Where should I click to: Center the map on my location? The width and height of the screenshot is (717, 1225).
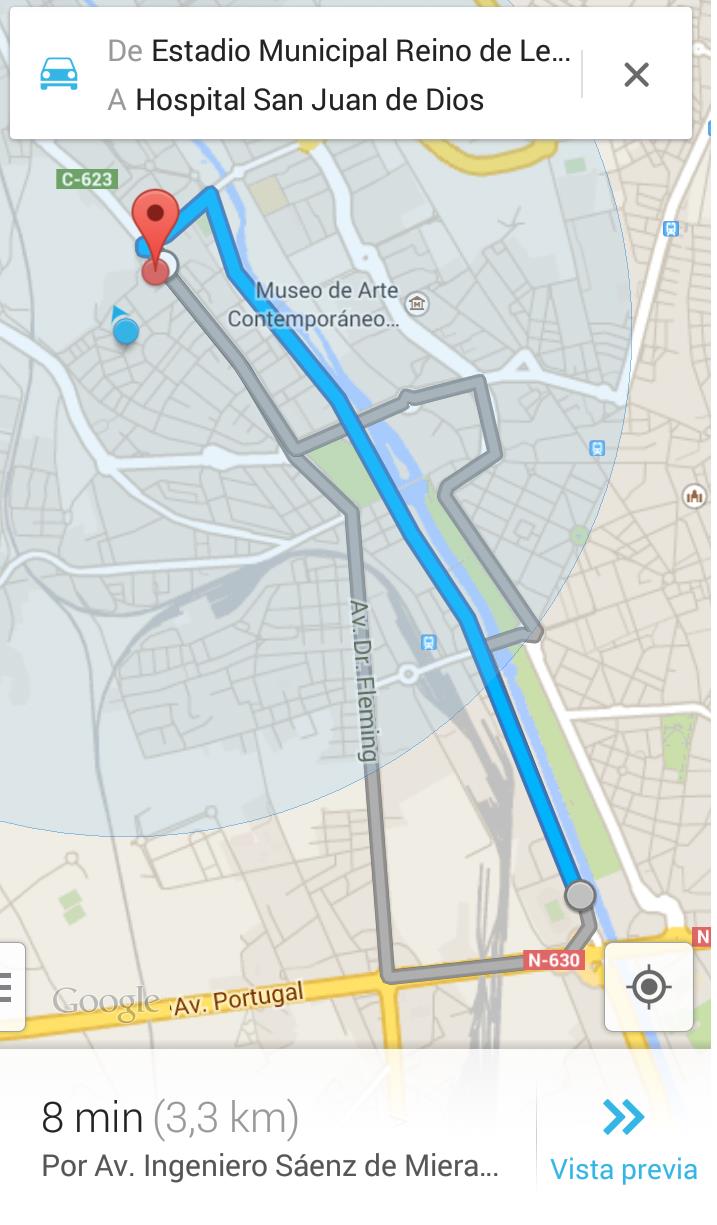click(649, 987)
